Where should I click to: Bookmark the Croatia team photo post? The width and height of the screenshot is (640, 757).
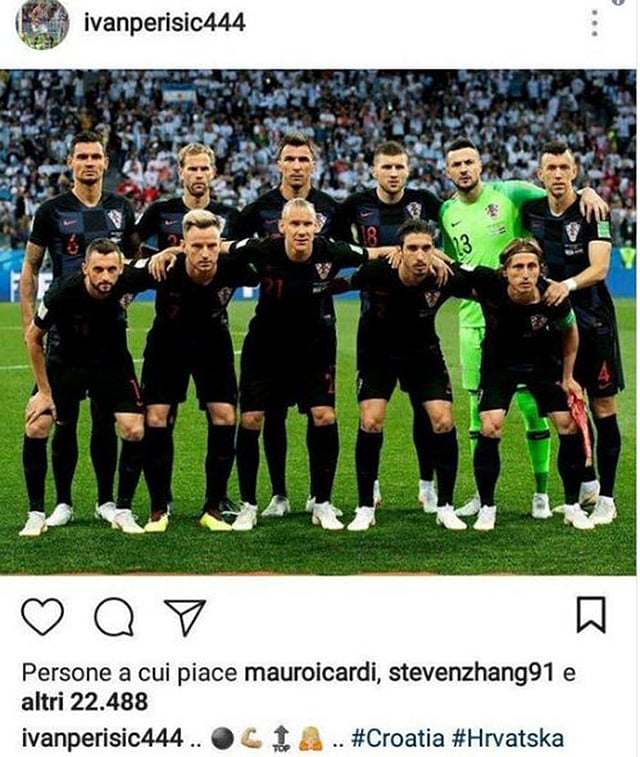[x=591, y=615]
